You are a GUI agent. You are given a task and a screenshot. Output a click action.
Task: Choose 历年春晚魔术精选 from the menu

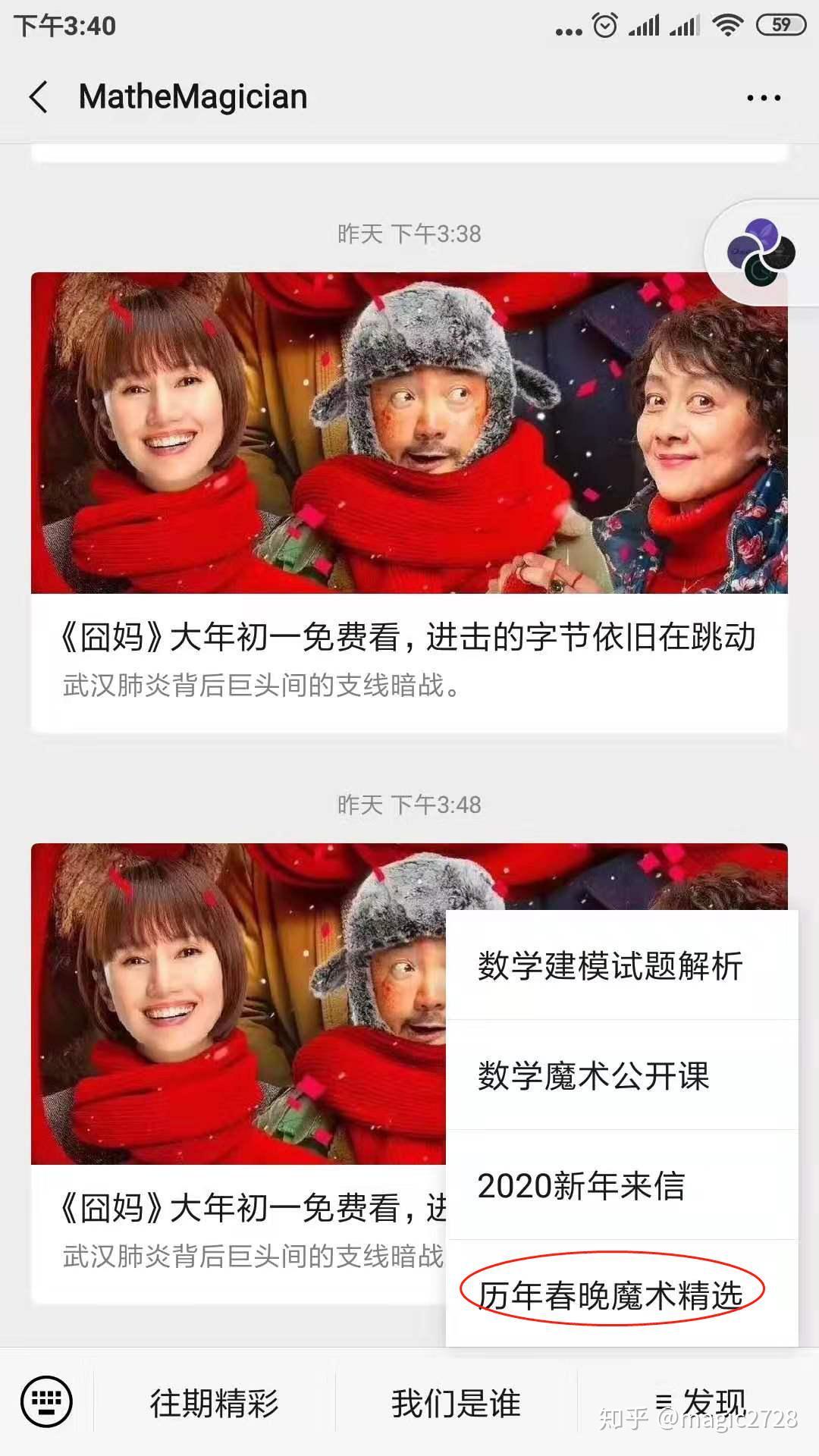point(611,1295)
